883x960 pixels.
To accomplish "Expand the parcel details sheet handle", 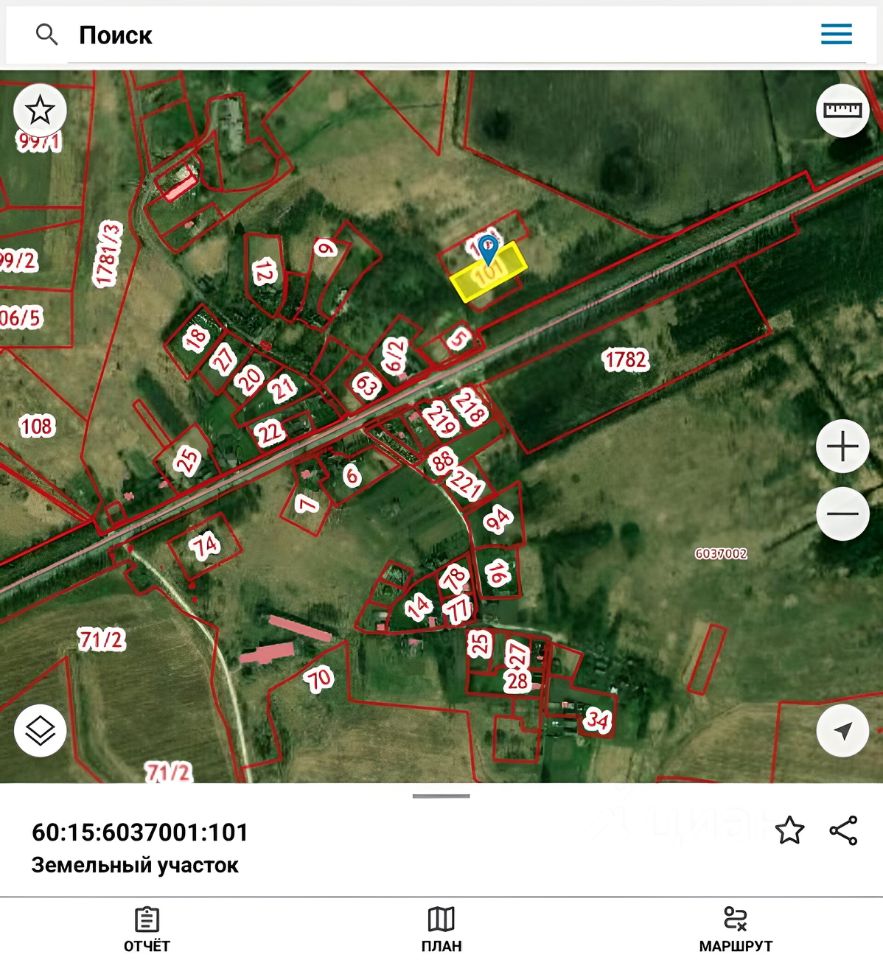I will coord(441,796).
